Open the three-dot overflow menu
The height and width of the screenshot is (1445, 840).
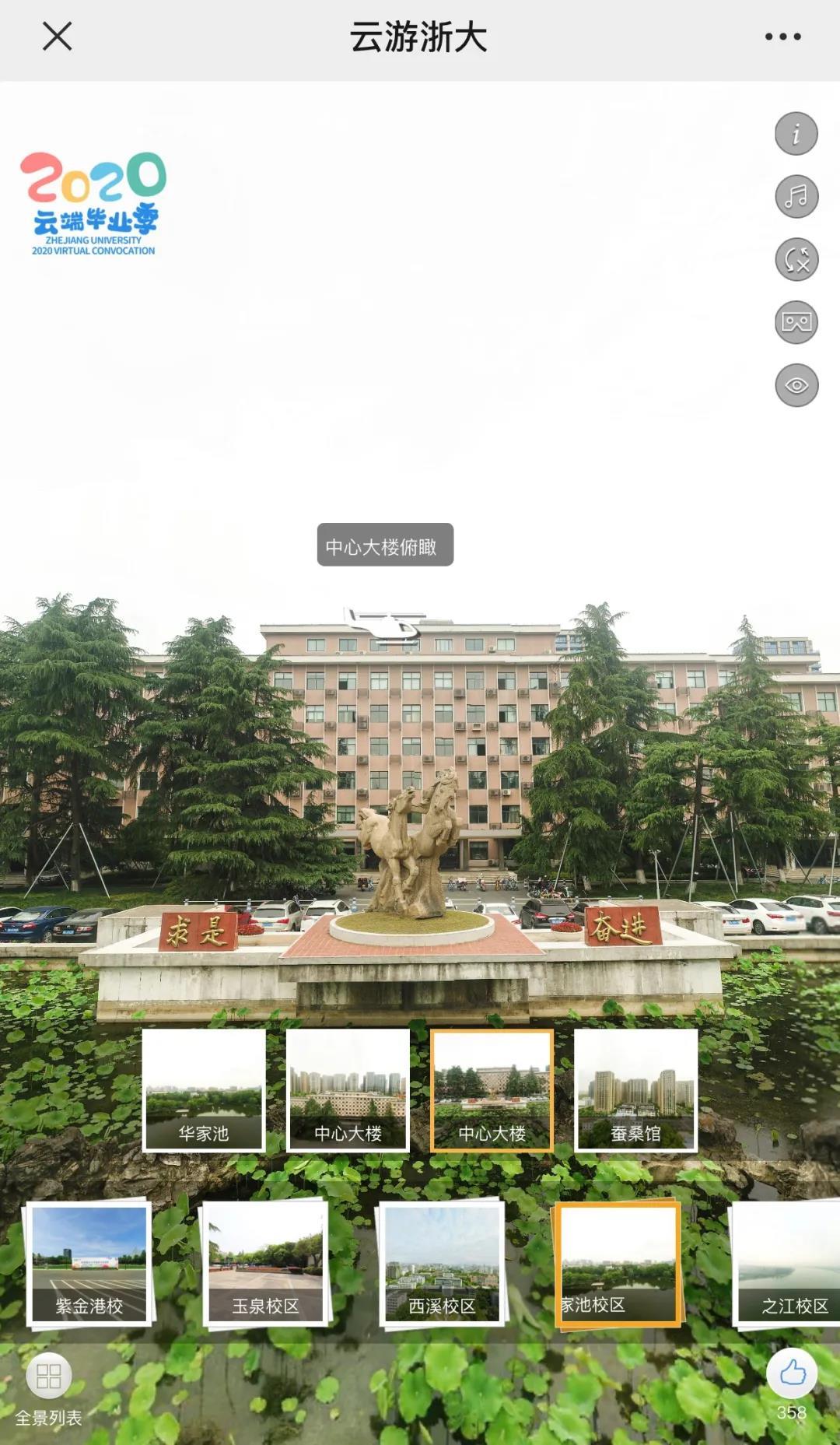(782, 37)
